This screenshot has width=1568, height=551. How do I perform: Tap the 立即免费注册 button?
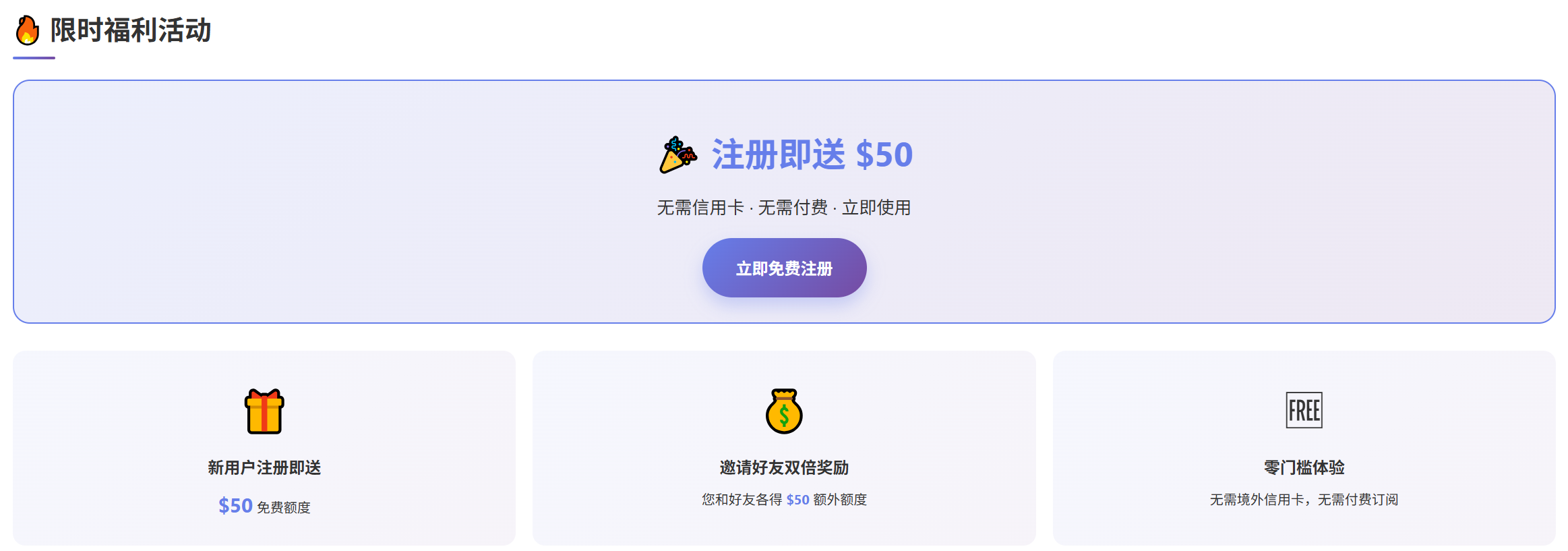(x=784, y=268)
